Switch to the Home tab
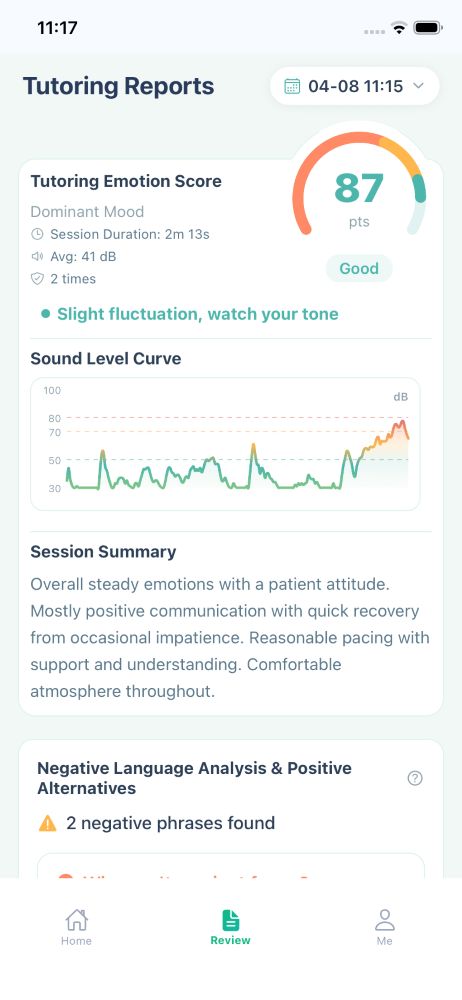The image size is (462, 1000). click(77, 927)
